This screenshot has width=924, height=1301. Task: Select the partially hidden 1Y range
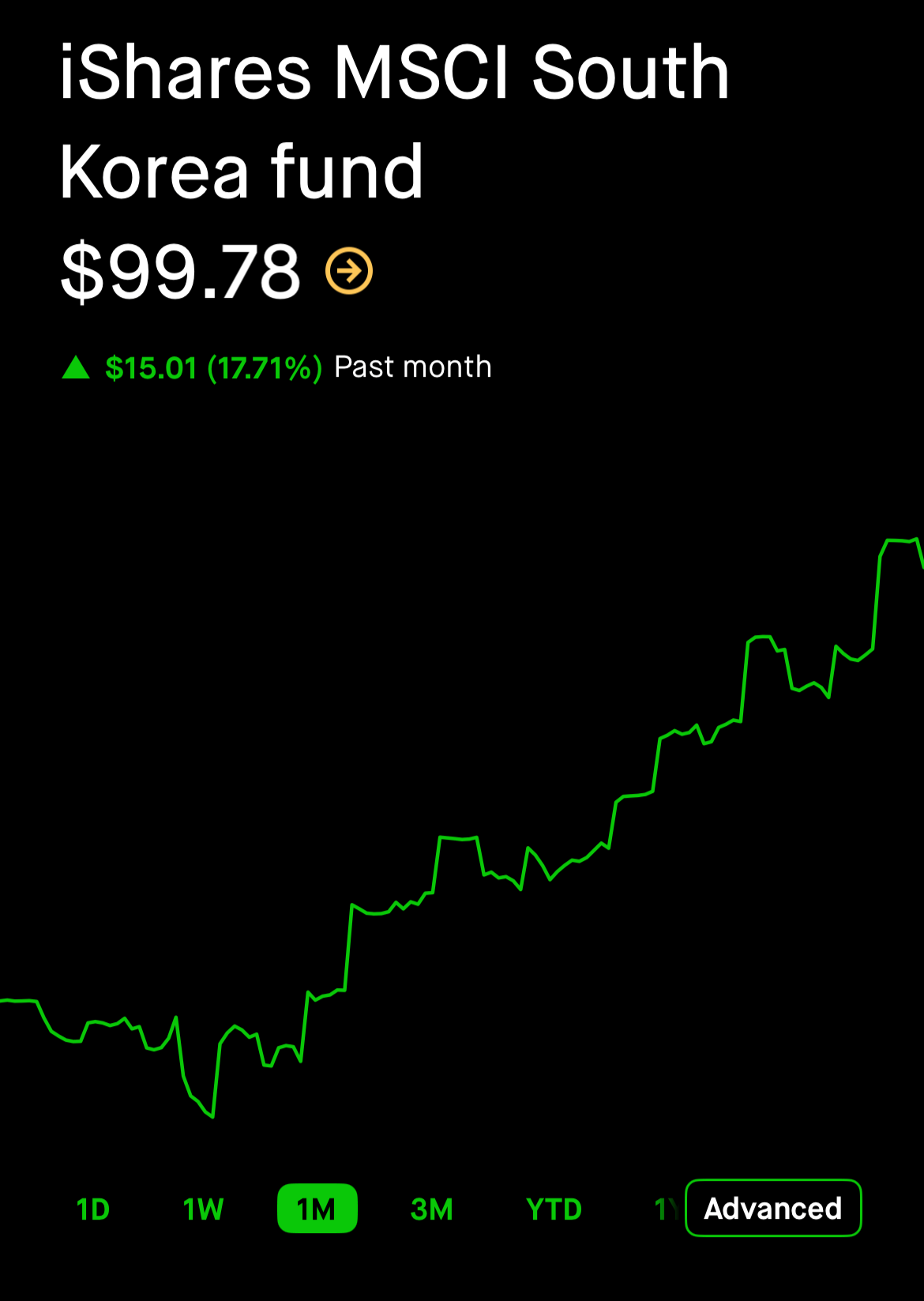(x=666, y=1209)
